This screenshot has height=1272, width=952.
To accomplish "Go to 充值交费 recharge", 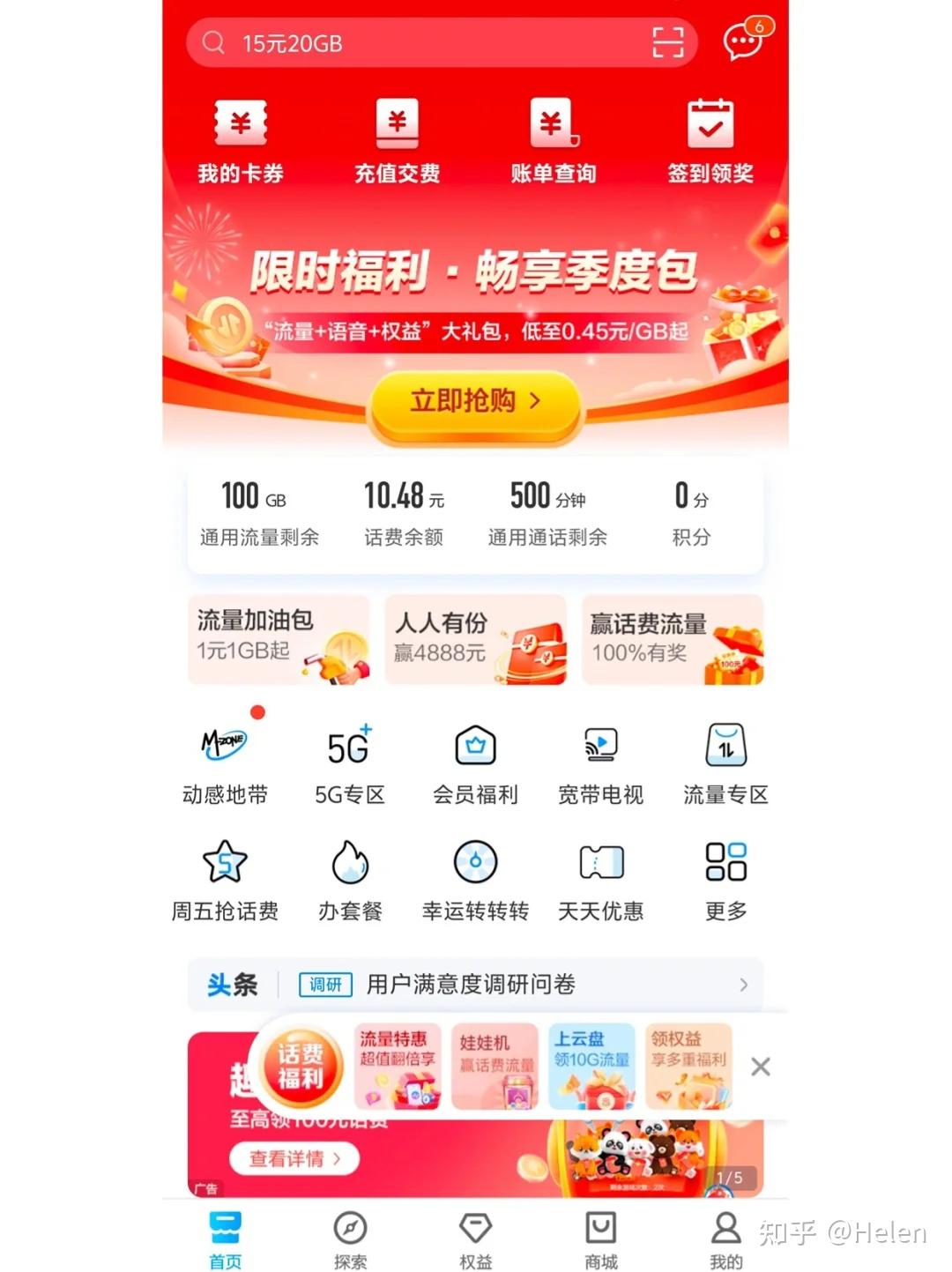I will tap(397, 141).
